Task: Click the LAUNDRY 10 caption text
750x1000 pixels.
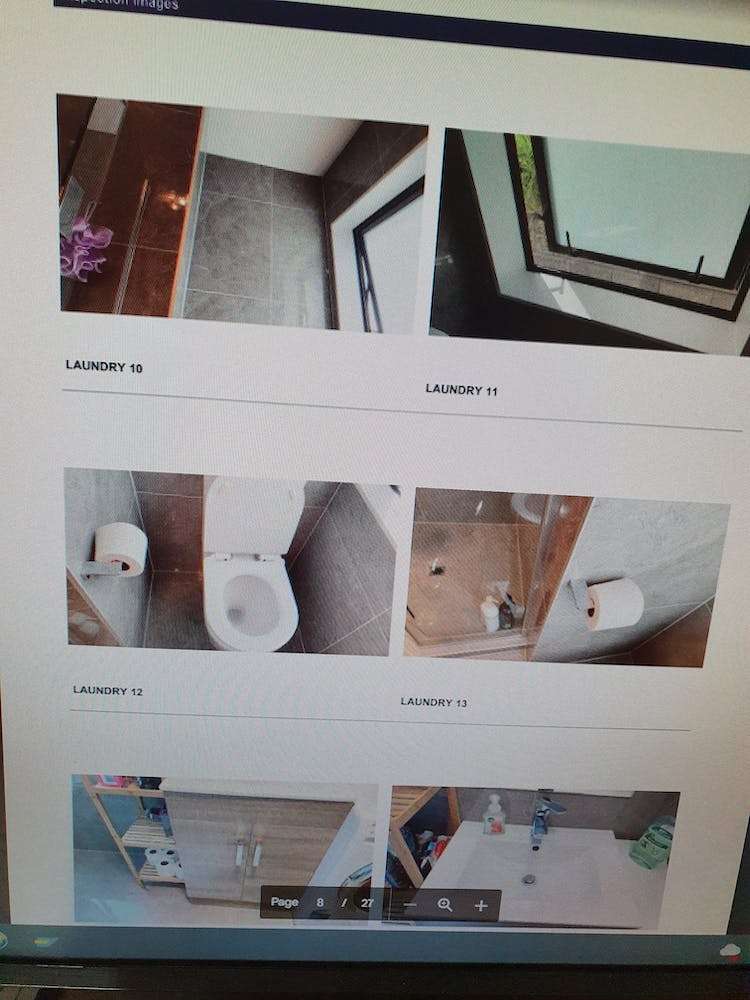Action: click(105, 367)
